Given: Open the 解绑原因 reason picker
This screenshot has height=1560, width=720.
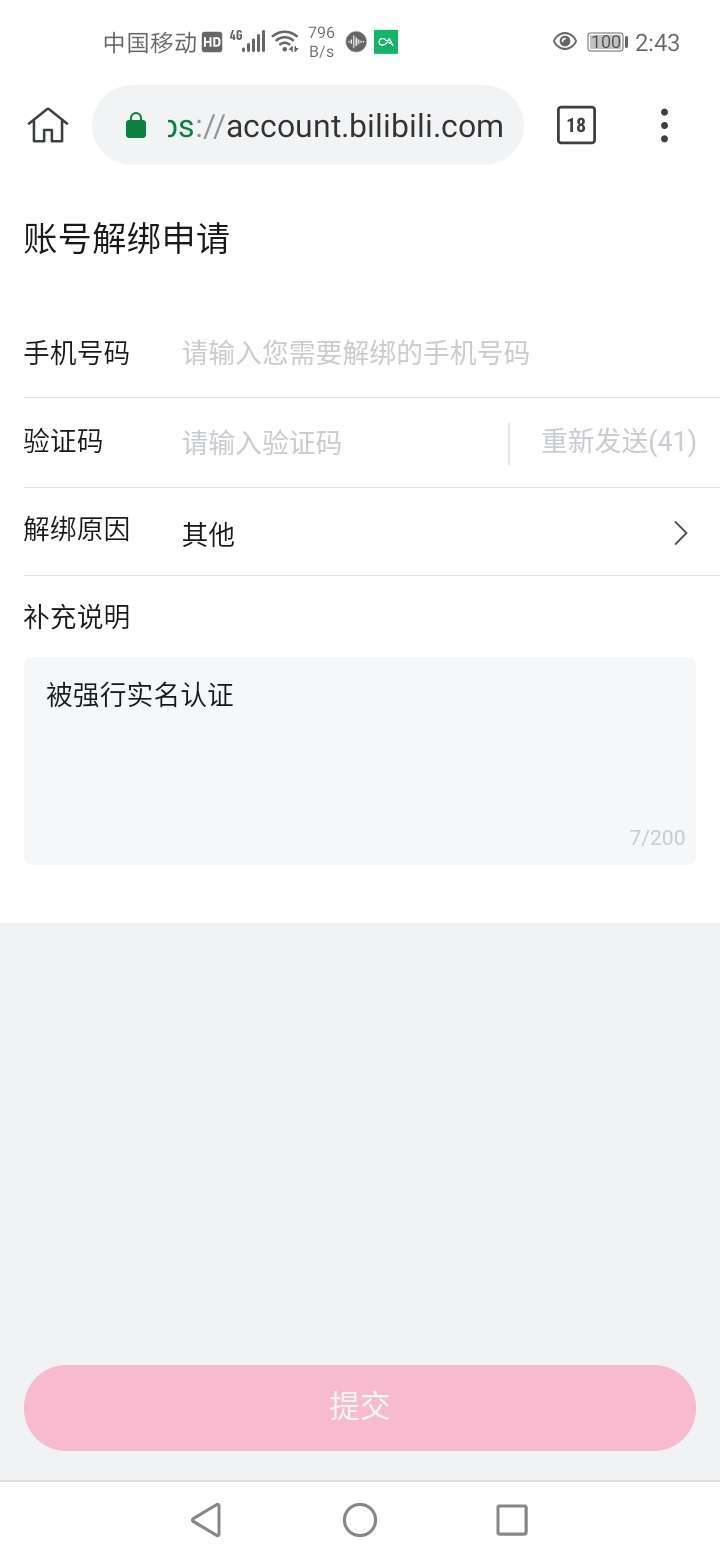Looking at the screenshot, I should coord(440,533).
